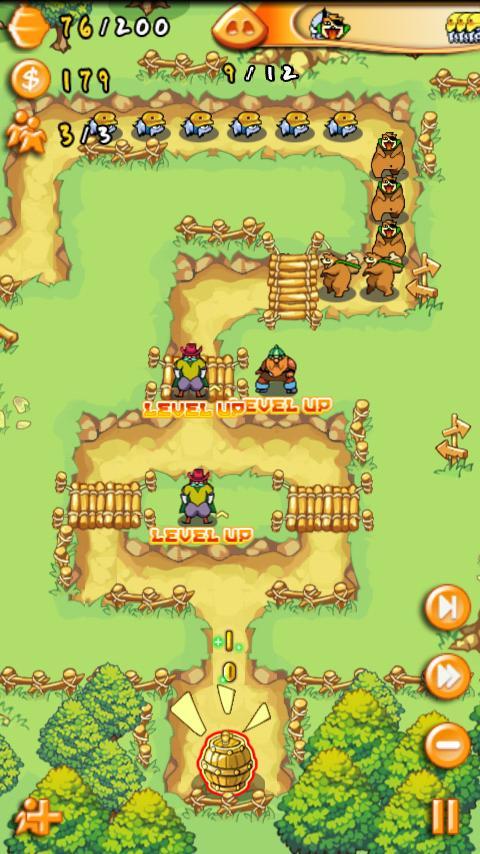Viewport: 480px width, 854px height.
Task: Pause the game
Action: coord(445,816)
